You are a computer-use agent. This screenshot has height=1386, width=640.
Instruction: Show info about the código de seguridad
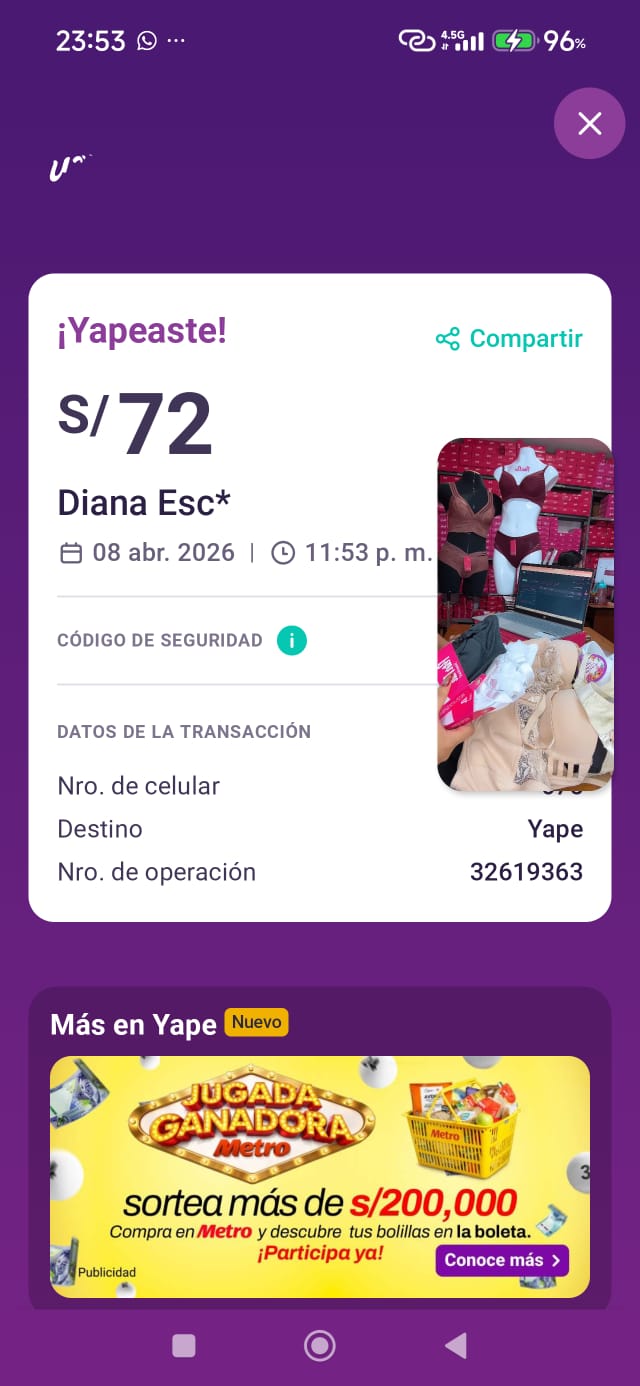pyautogui.click(x=291, y=640)
